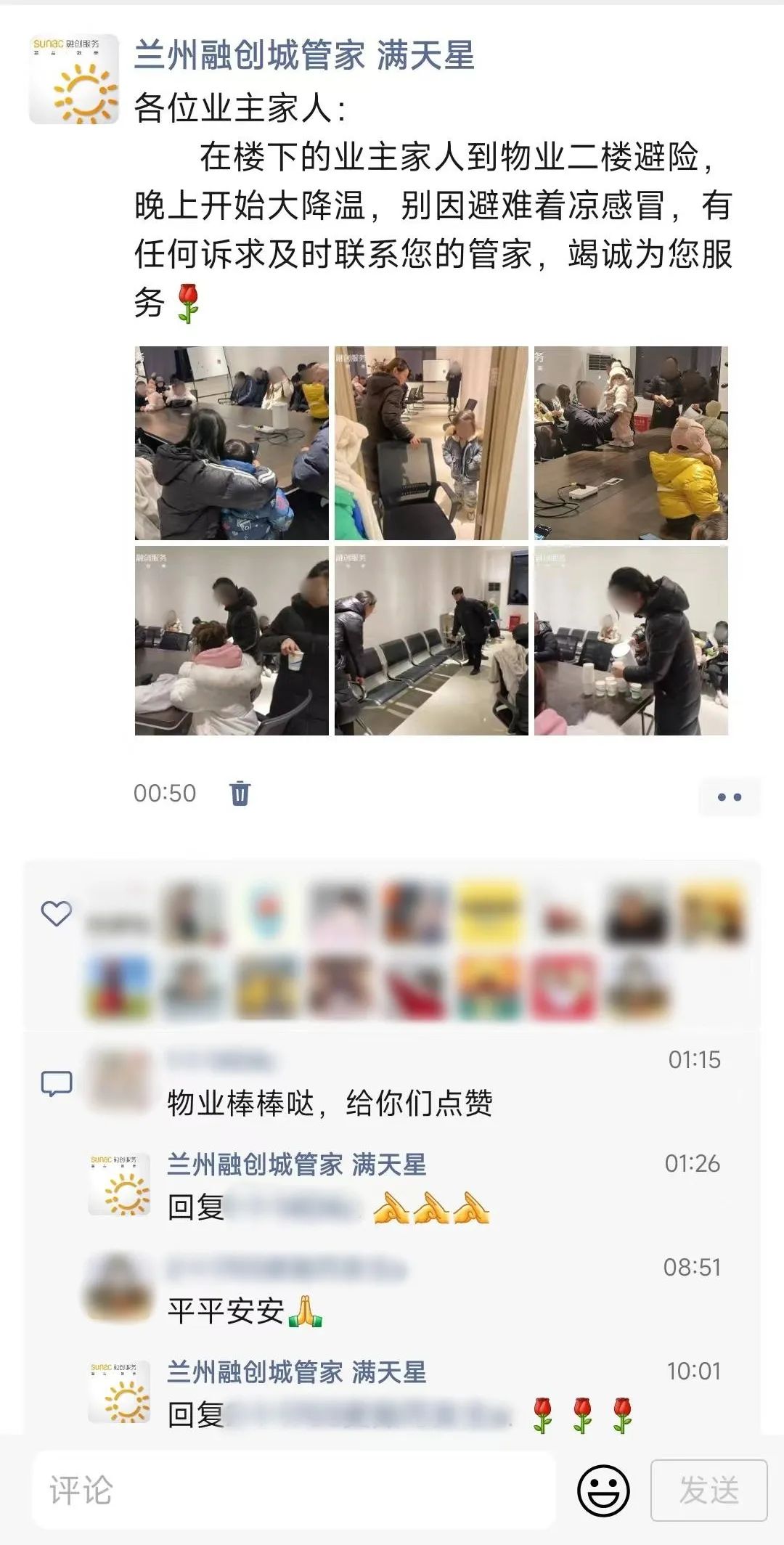Focus the 评论 comment input field

[x=295, y=1491]
